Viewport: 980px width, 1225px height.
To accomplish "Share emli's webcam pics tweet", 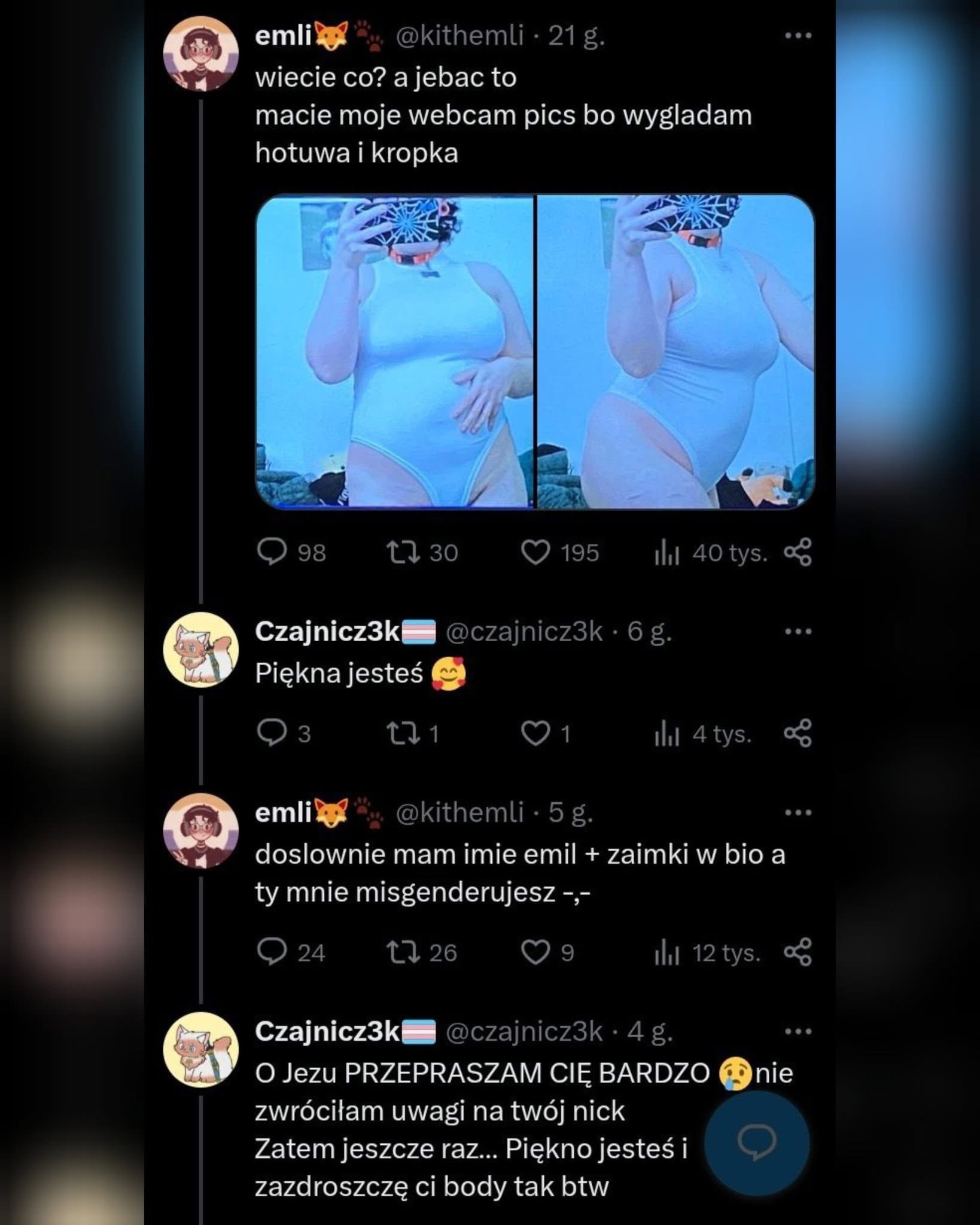I will pos(798,552).
